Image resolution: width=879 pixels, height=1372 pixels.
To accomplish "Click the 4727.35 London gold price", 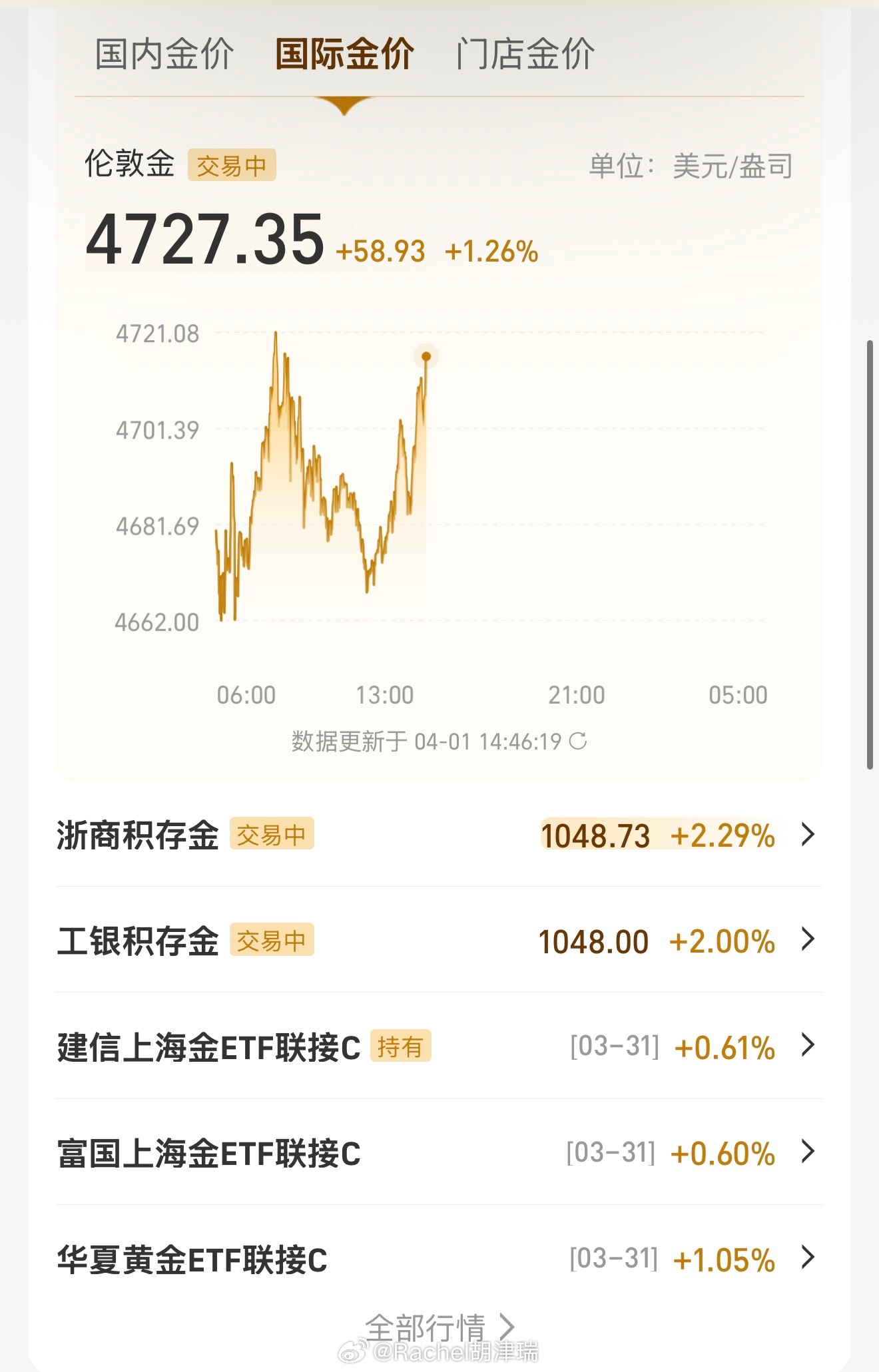I will point(203,242).
